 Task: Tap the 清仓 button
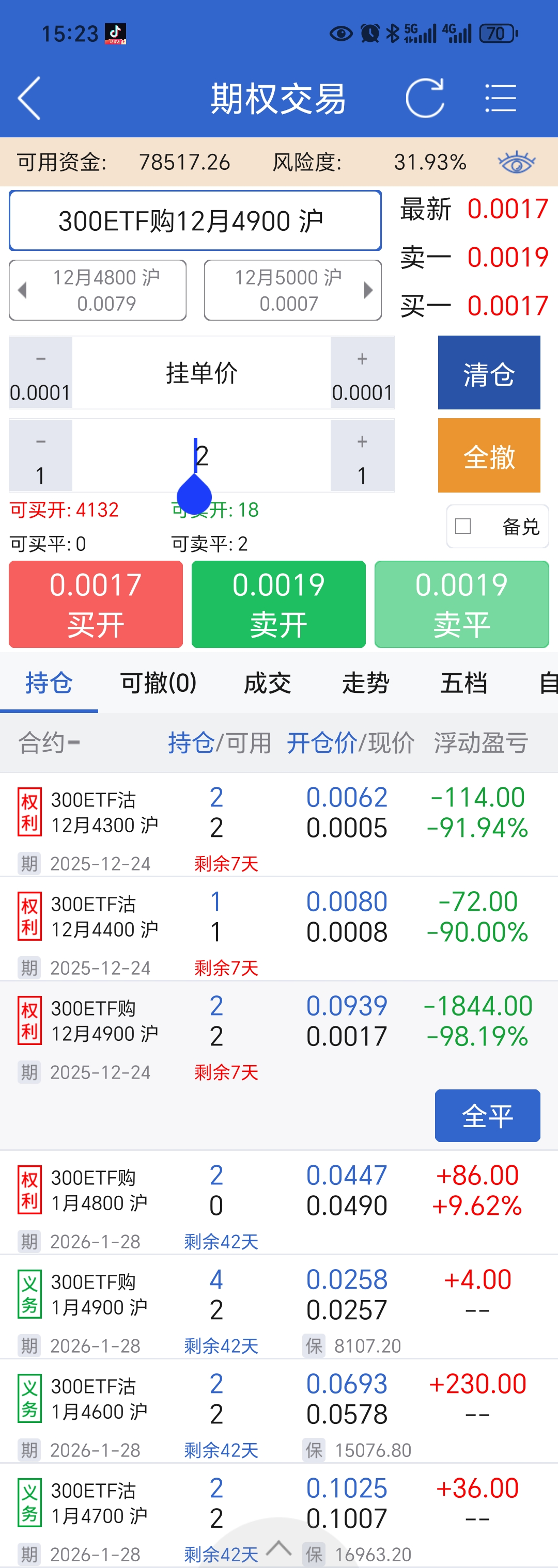coord(489,373)
